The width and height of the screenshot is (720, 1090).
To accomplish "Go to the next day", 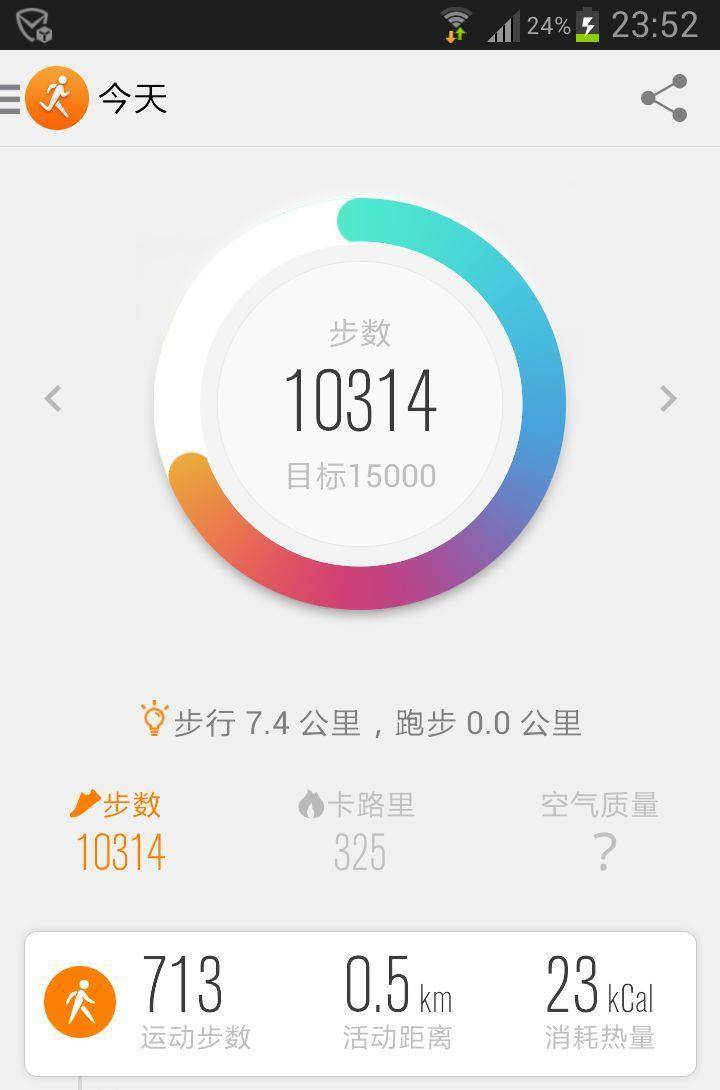I will click(667, 399).
